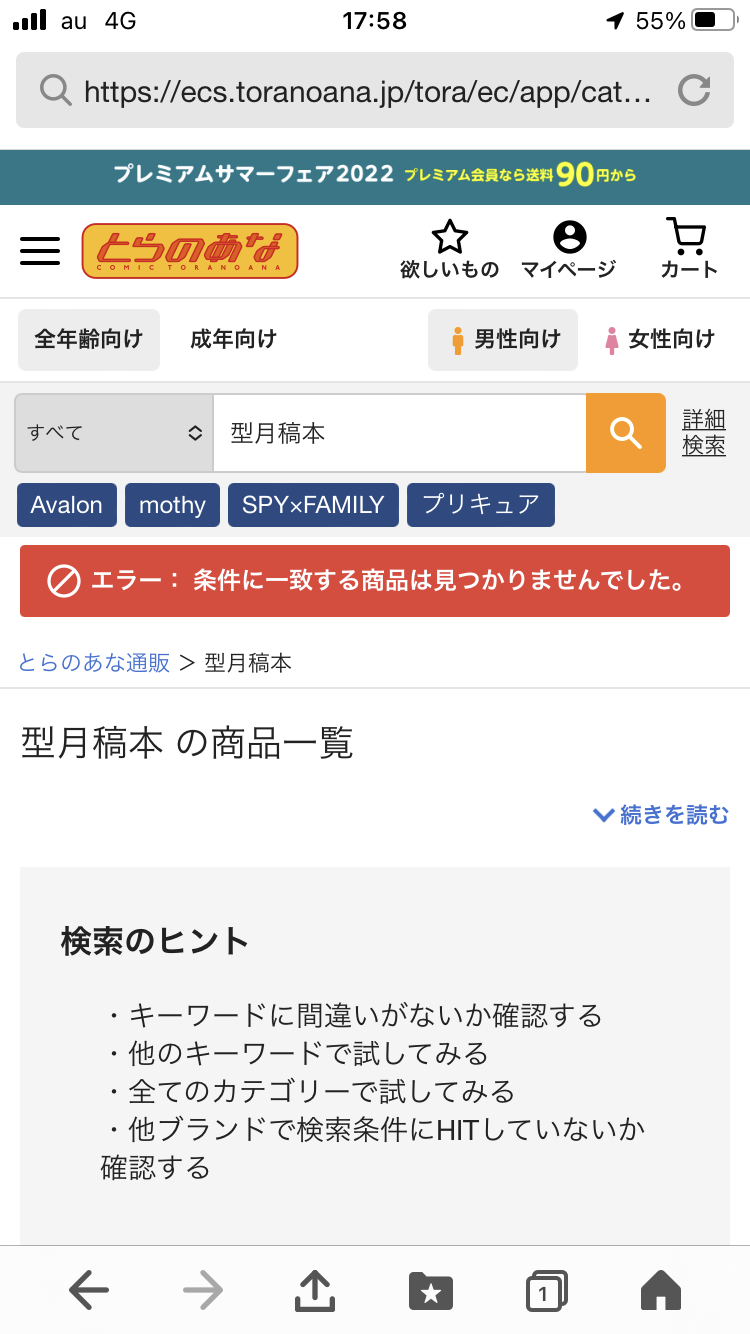Follow the とらのあな通販 breadcrumb link
This screenshot has height=1334, width=750.
pyautogui.click(x=95, y=663)
